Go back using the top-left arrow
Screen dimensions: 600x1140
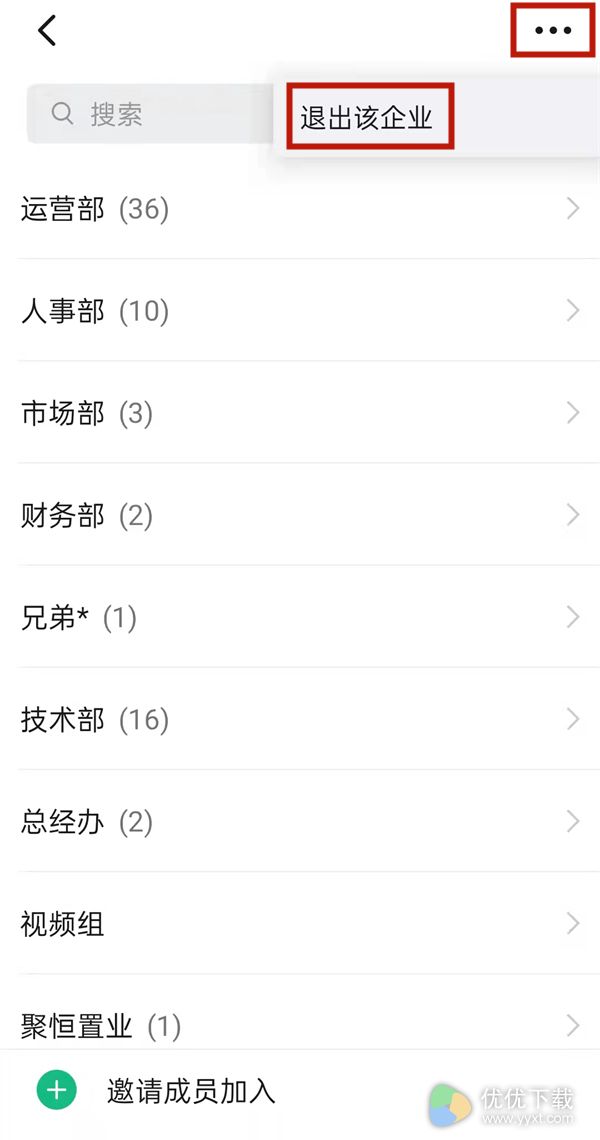[47, 31]
